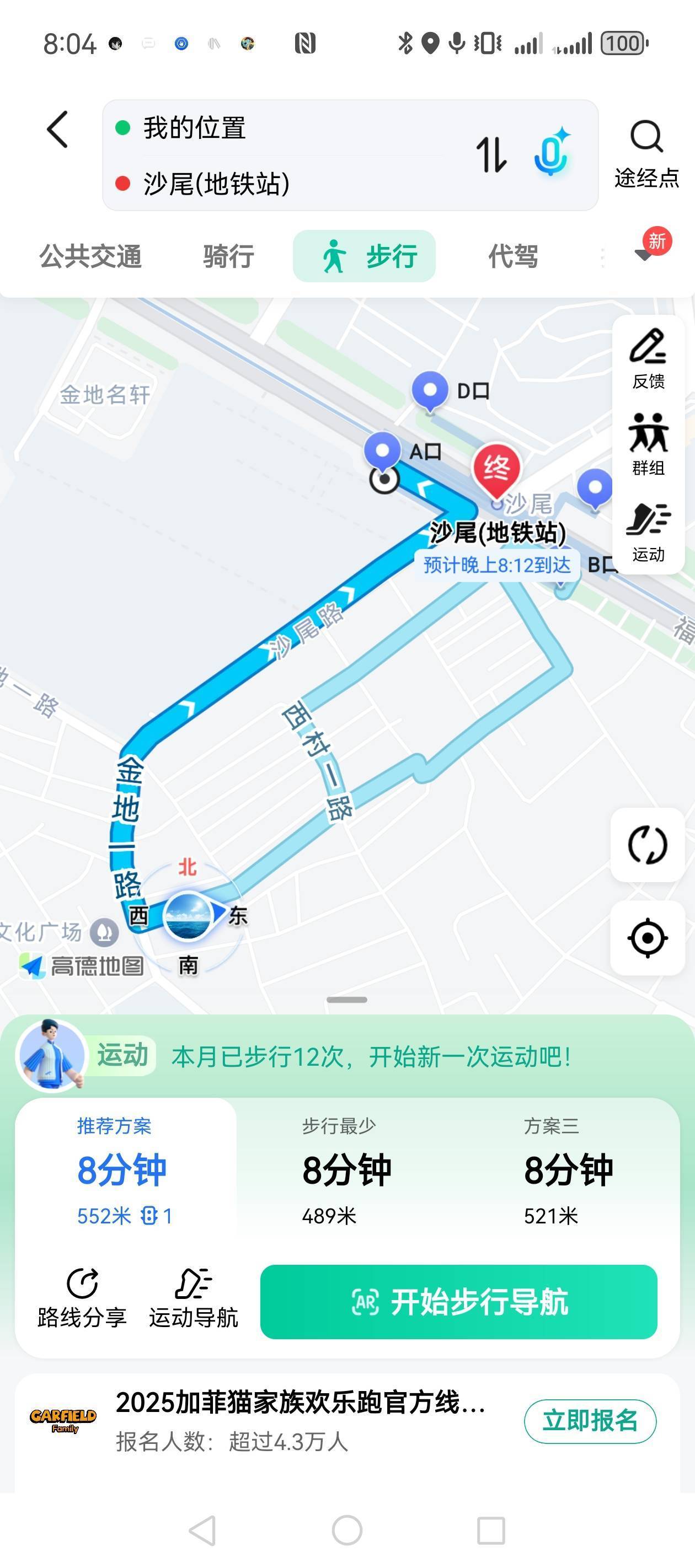This screenshot has width=695, height=1568.
Task: Start walking navigation with 开始步行导航
Action: point(459,1301)
